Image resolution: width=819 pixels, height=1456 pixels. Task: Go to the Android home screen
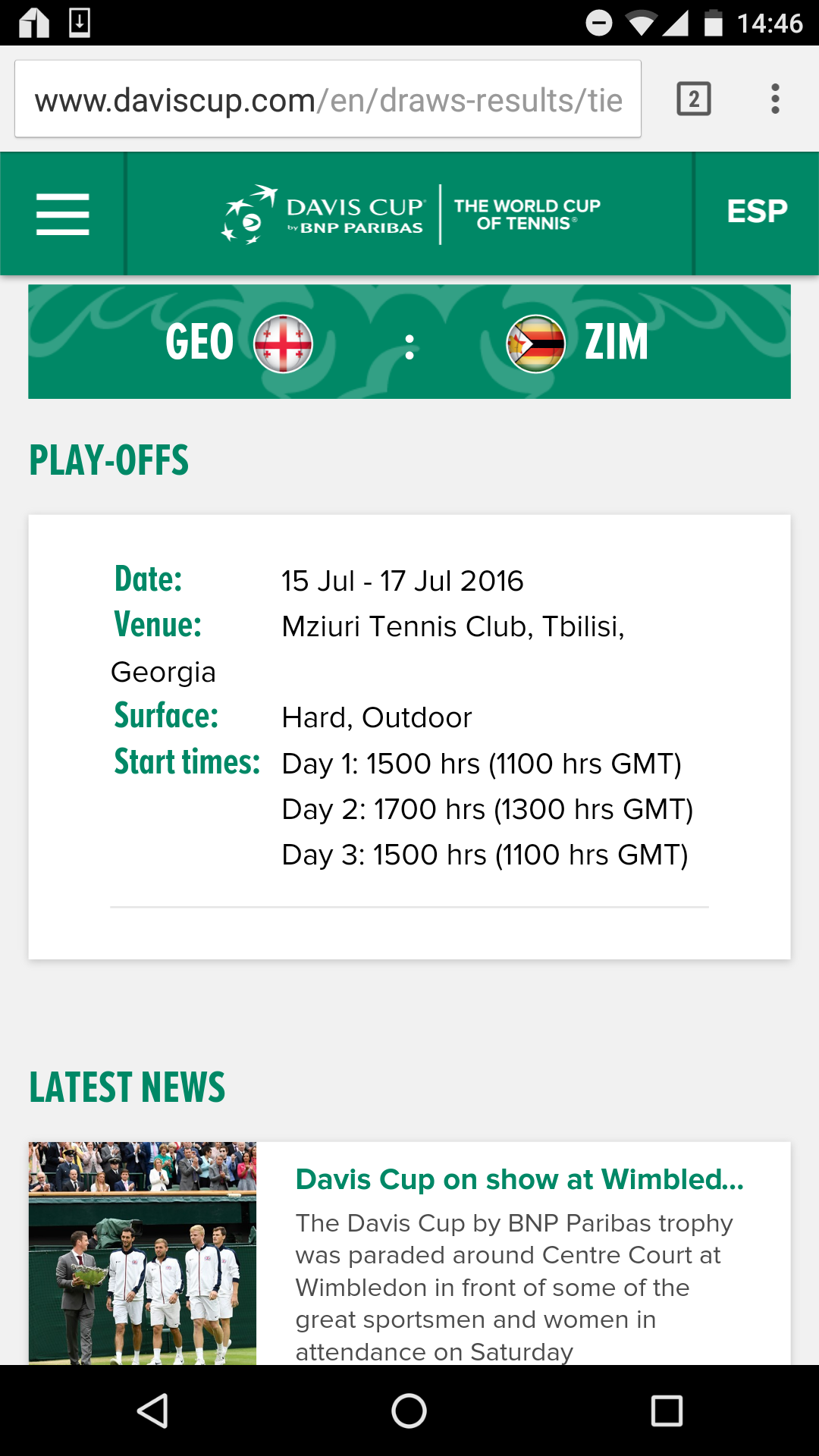[x=409, y=1411]
